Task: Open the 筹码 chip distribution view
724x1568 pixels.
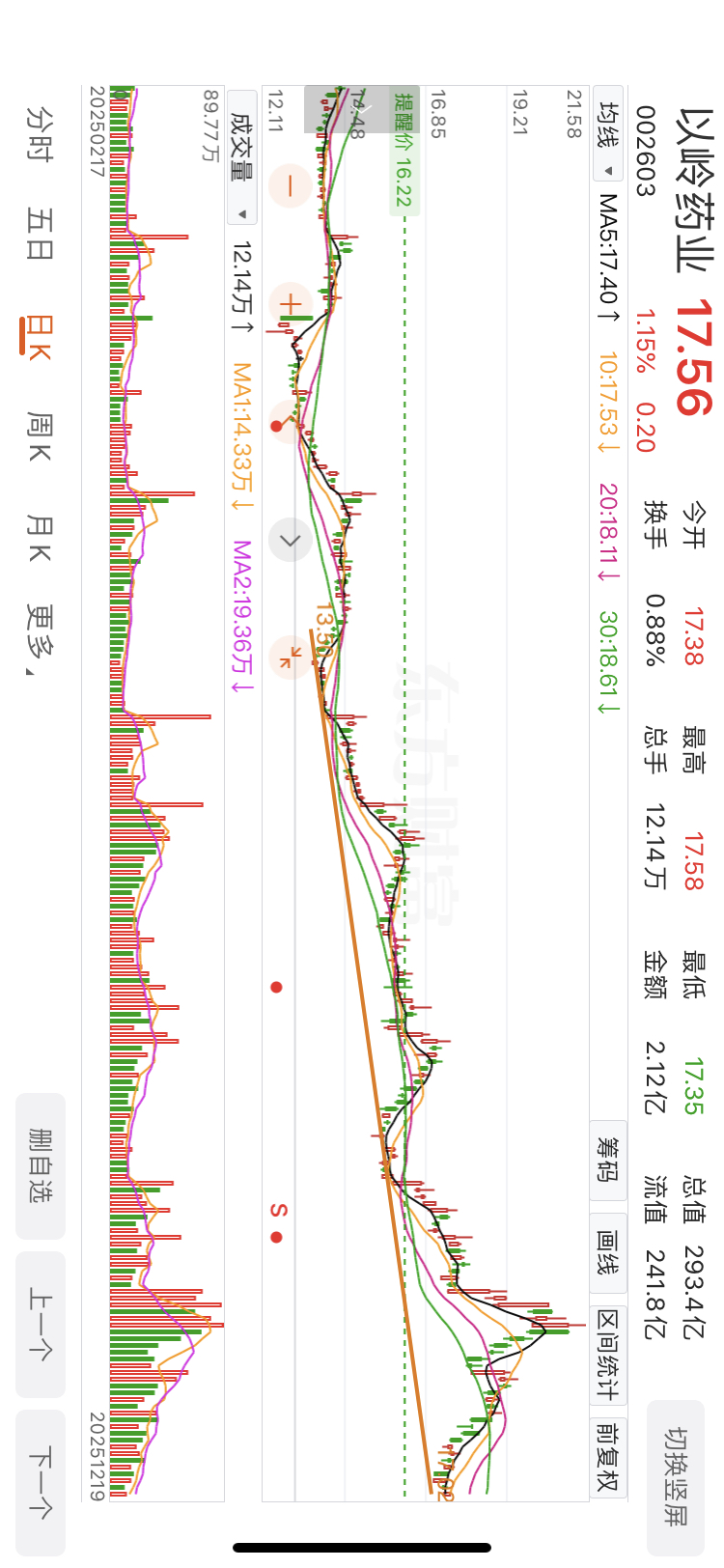Action: tap(608, 1160)
